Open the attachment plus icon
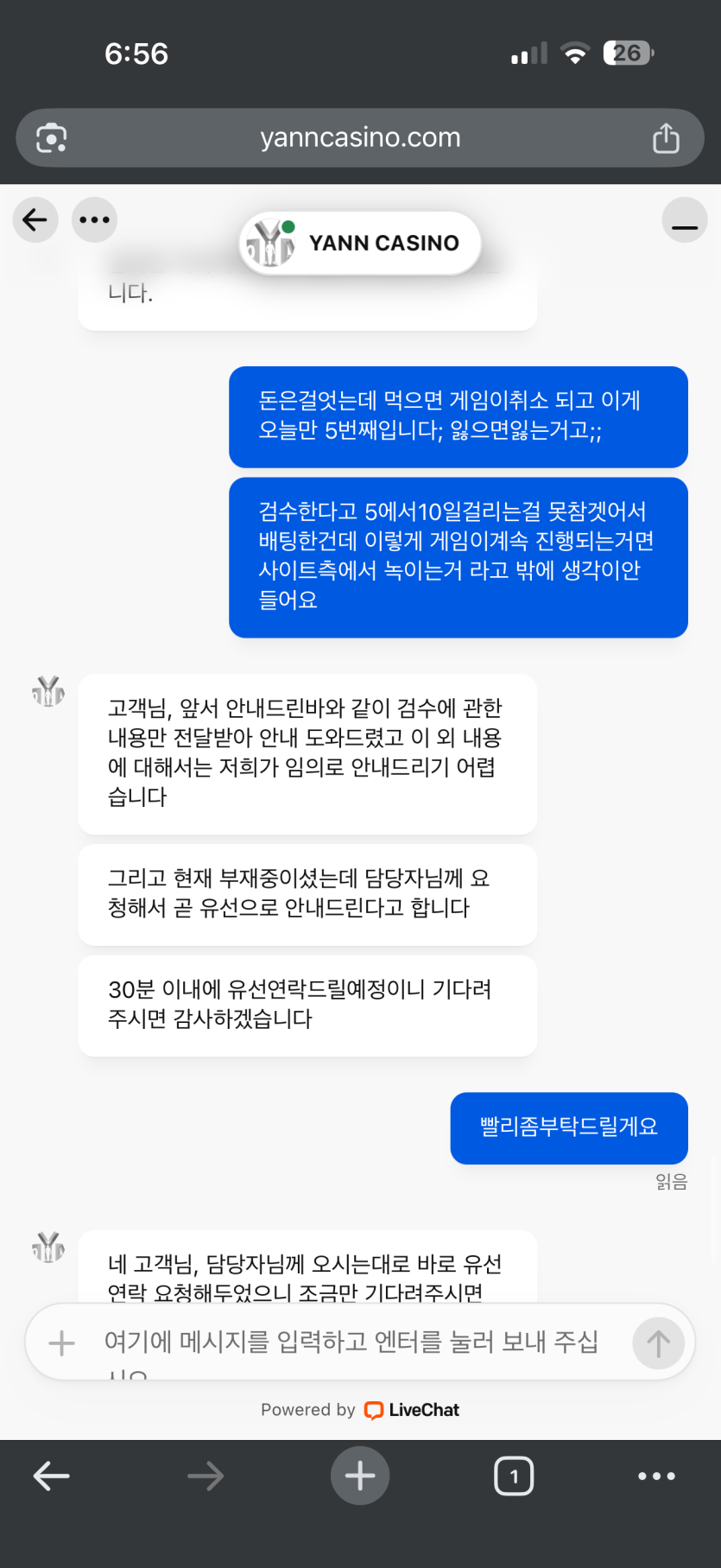This screenshot has width=721, height=1568. point(61,1343)
